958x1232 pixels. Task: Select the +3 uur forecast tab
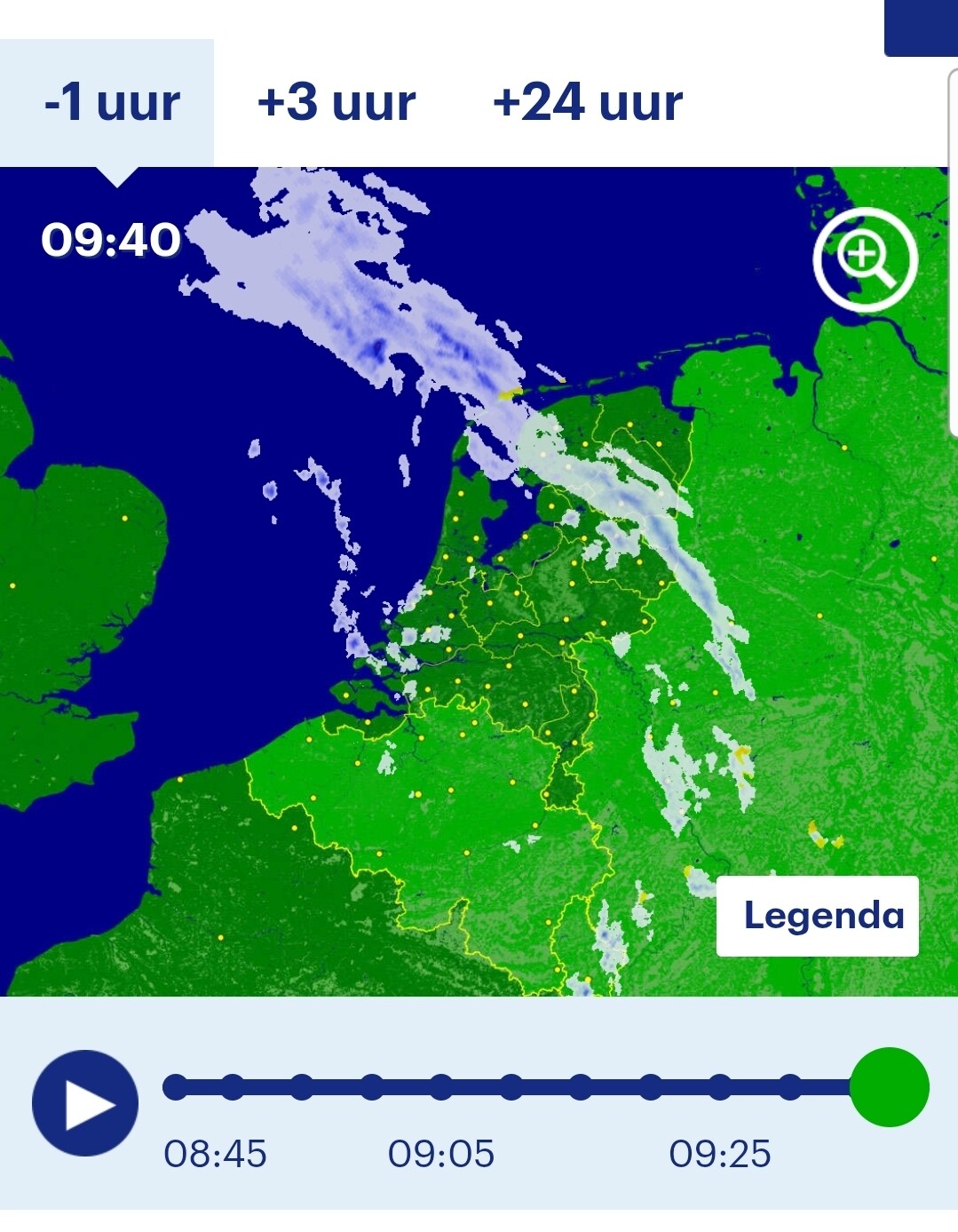coord(336,103)
